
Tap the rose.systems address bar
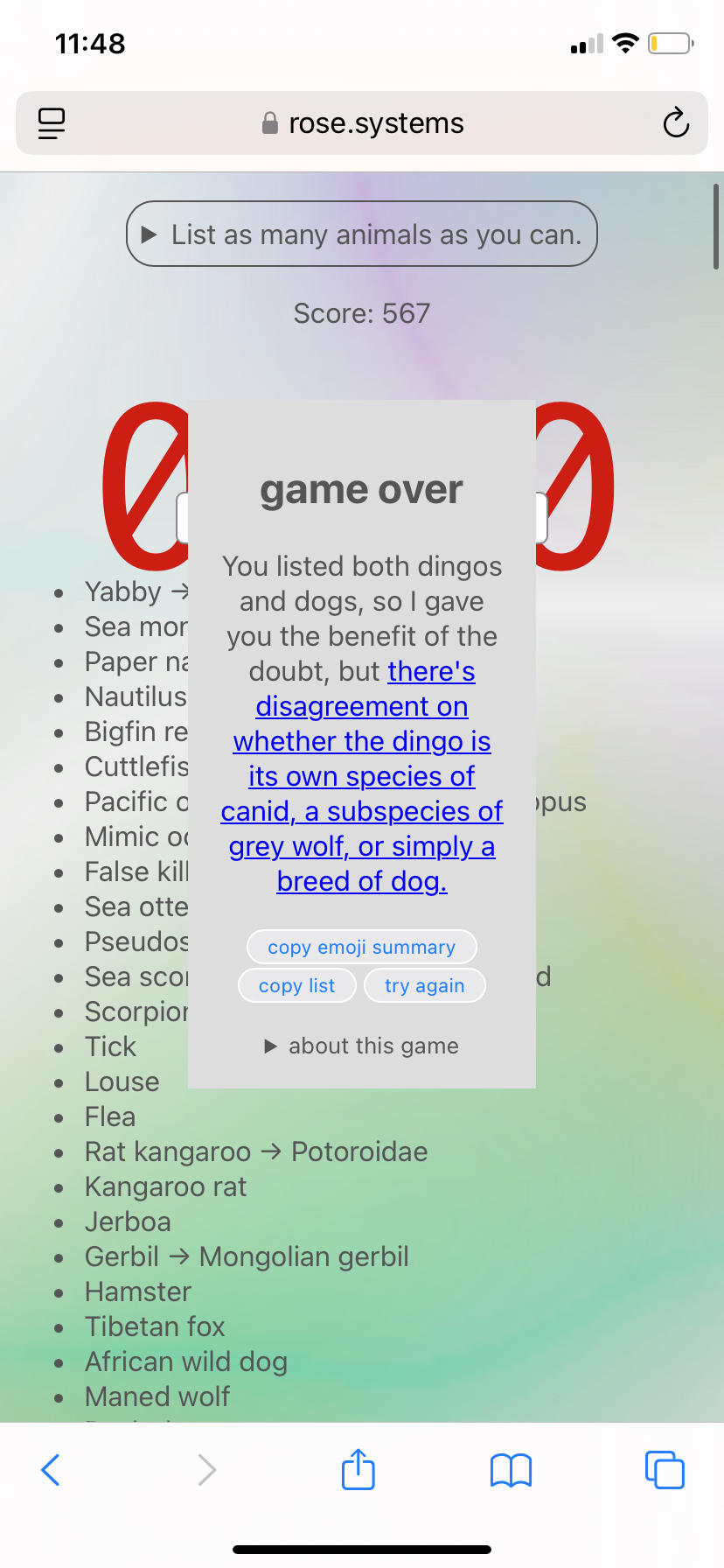pyautogui.click(x=363, y=123)
